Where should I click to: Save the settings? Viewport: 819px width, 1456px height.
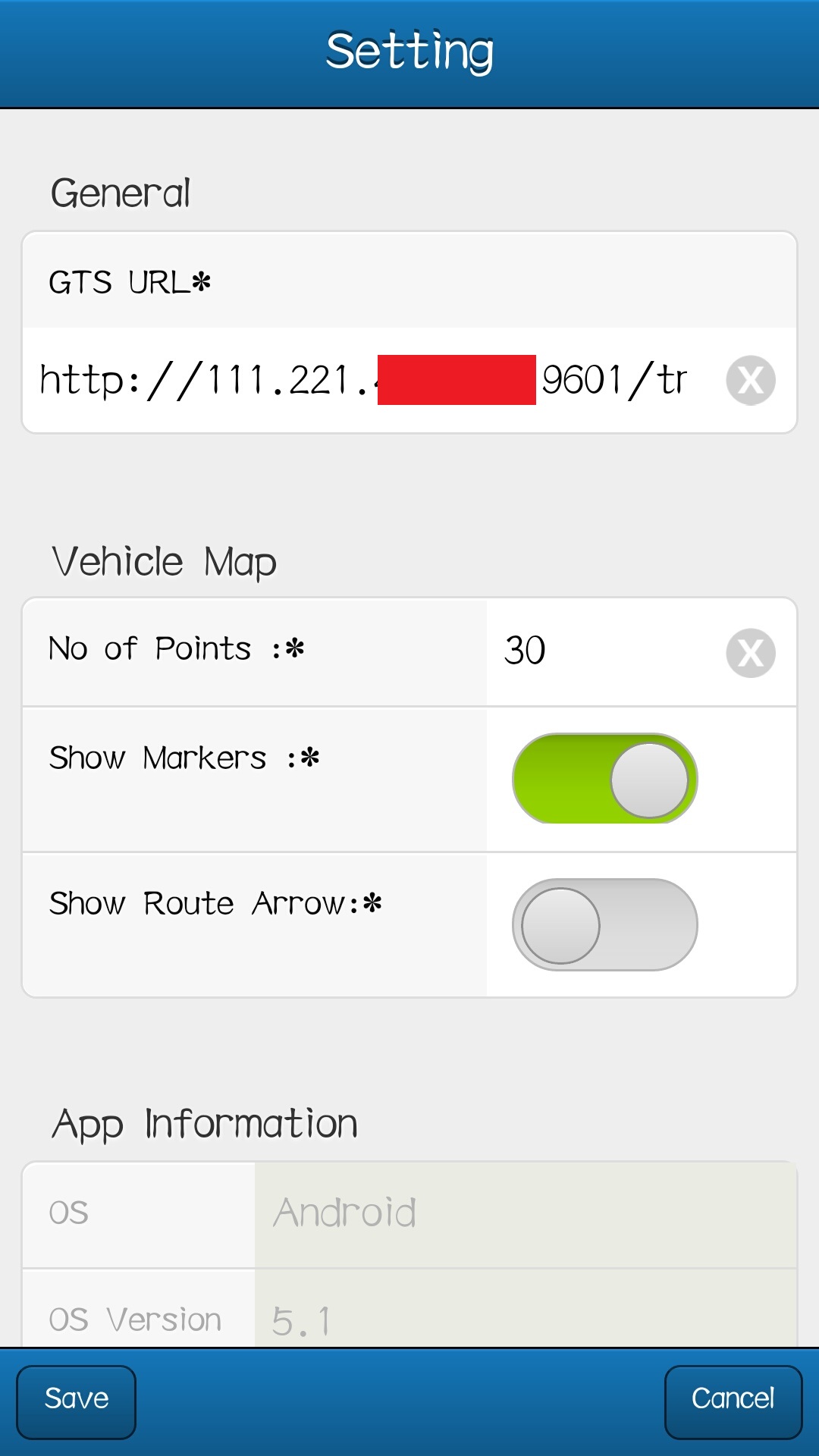click(77, 1402)
